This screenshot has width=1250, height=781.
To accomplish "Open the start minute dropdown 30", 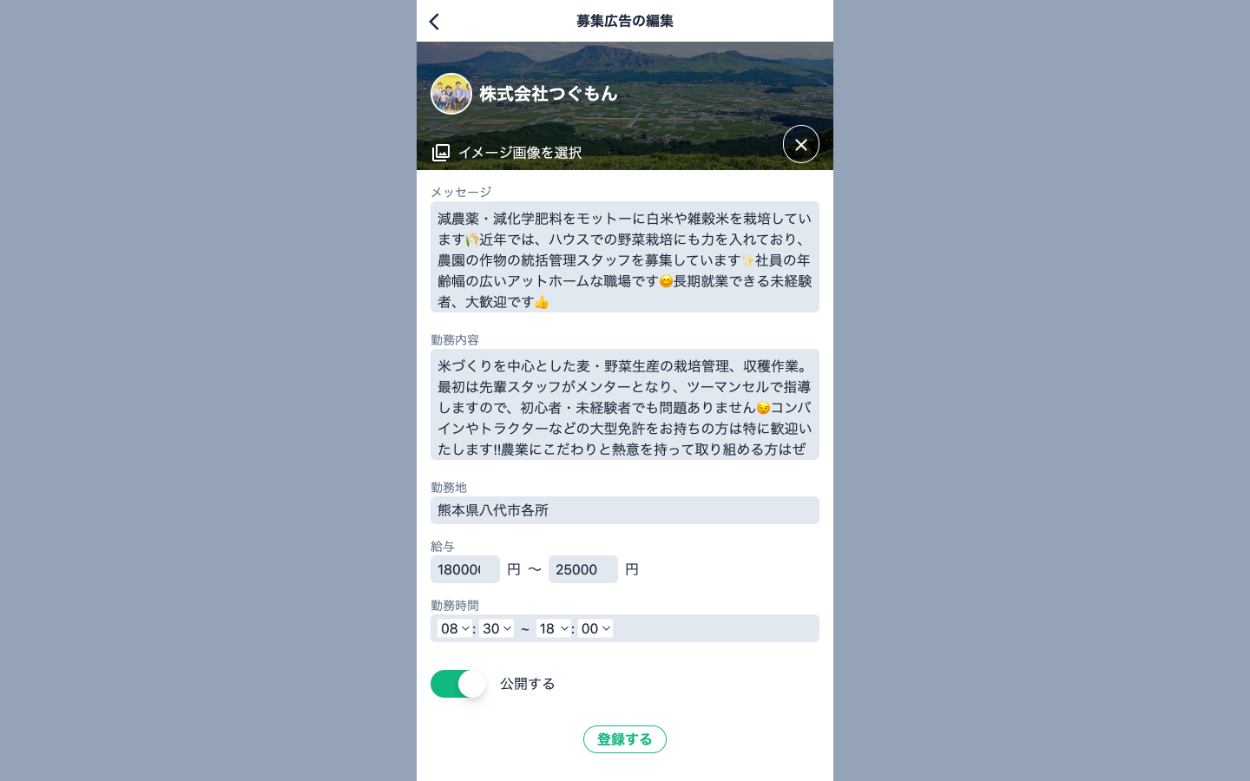I will (496, 628).
